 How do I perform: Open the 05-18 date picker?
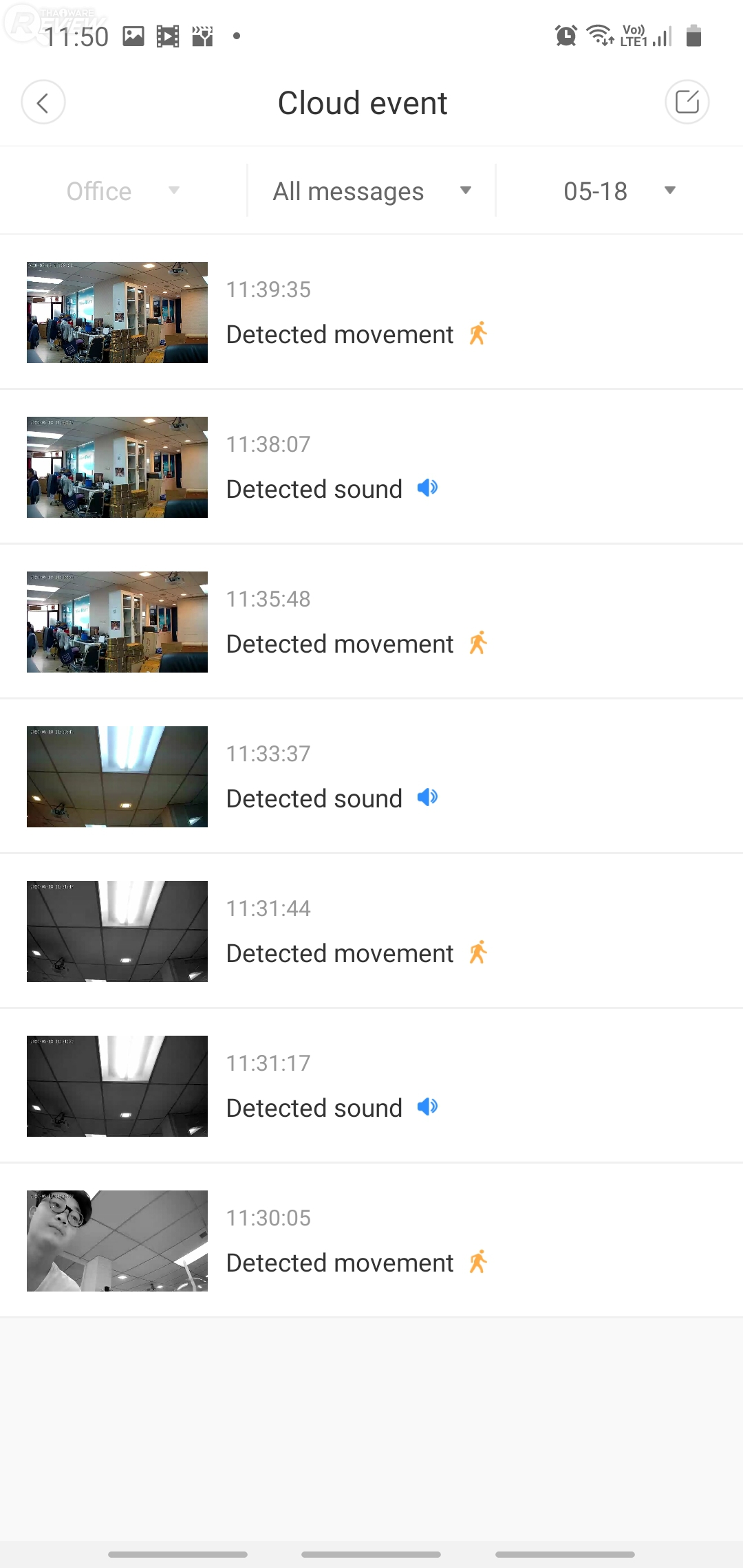point(618,191)
